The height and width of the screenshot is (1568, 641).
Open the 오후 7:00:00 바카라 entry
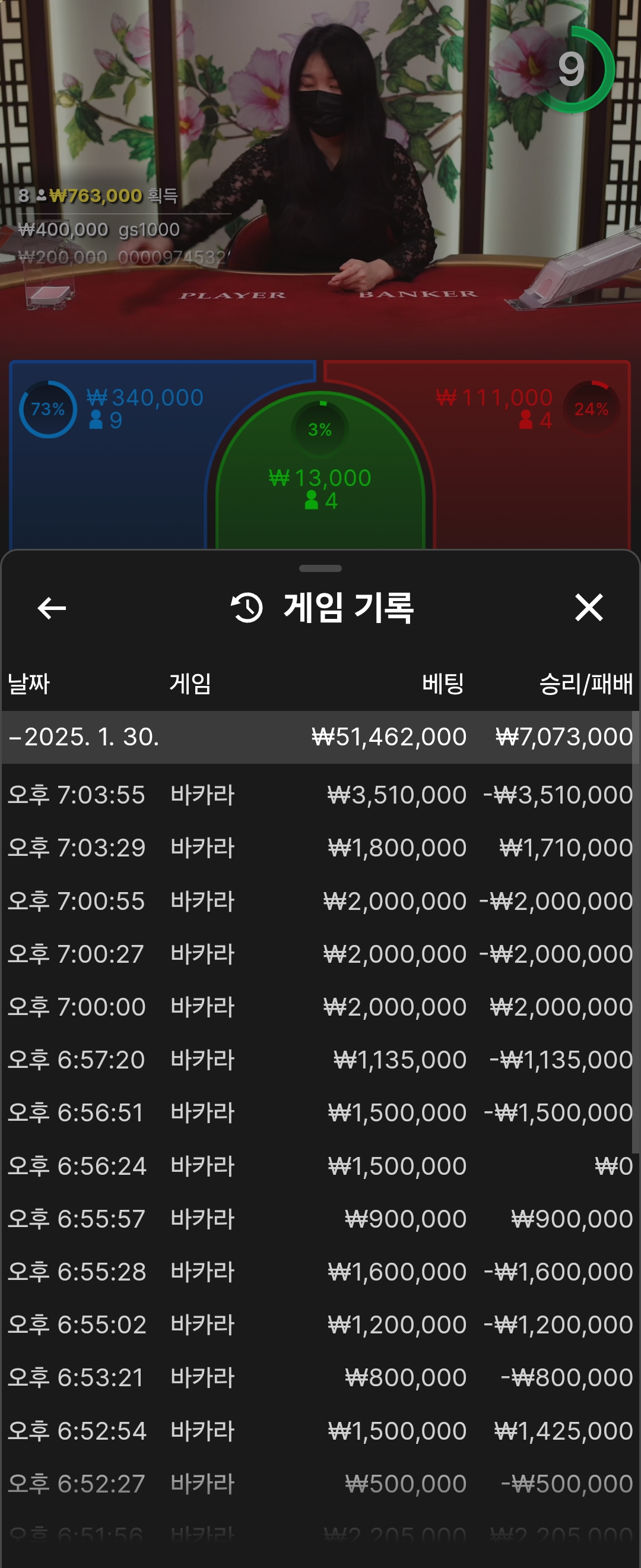pos(320,1007)
